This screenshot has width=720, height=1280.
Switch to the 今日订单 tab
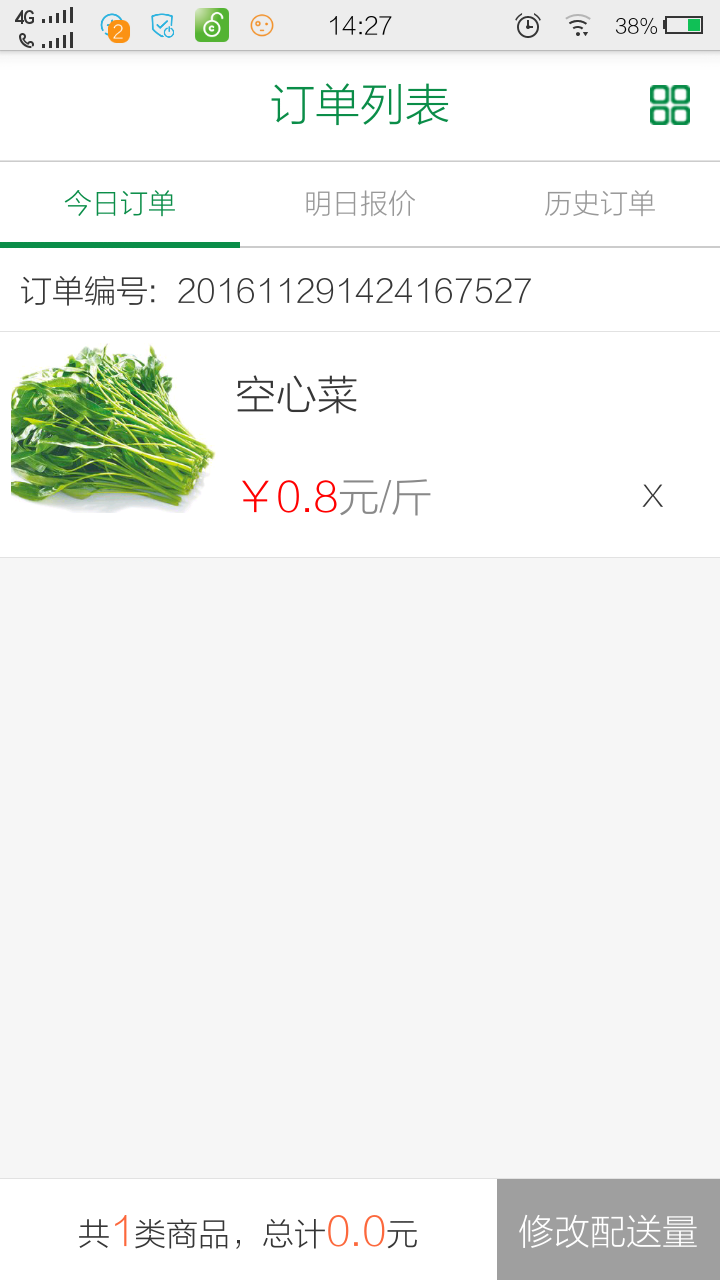(120, 204)
